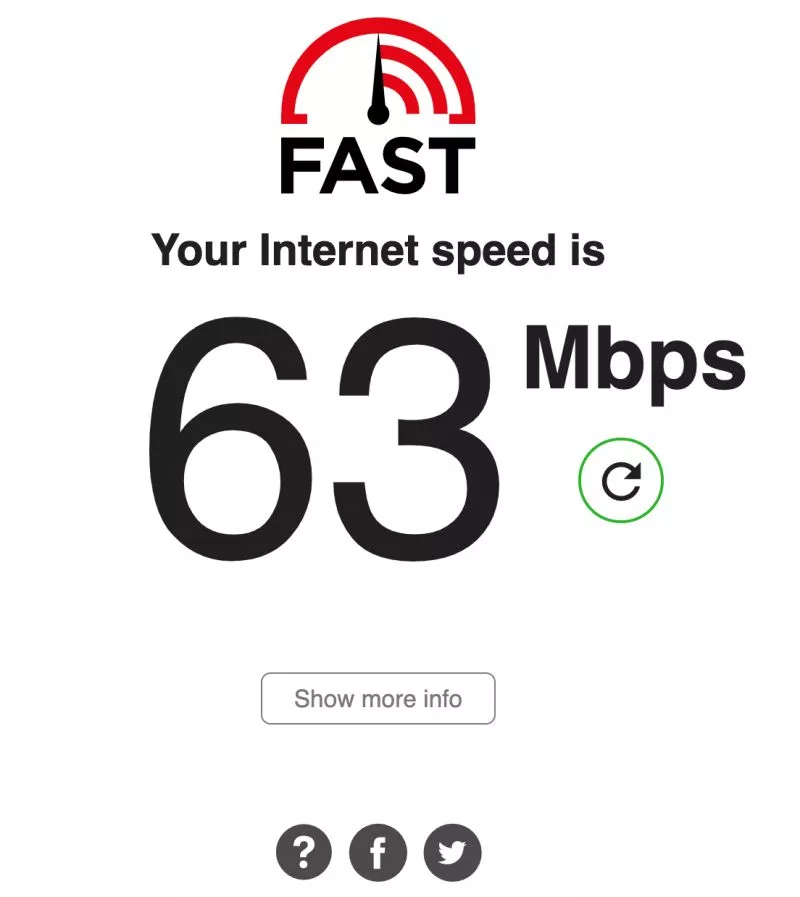Share the result on Facebook
This screenshot has height=897, width=800.
[x=378, y=853]
